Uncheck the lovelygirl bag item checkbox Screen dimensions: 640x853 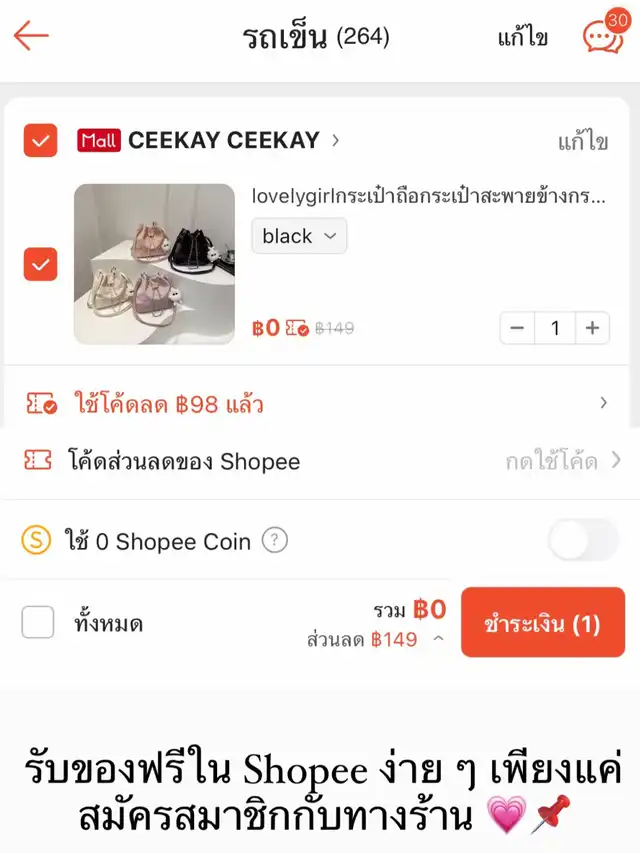tap(41, 264)
